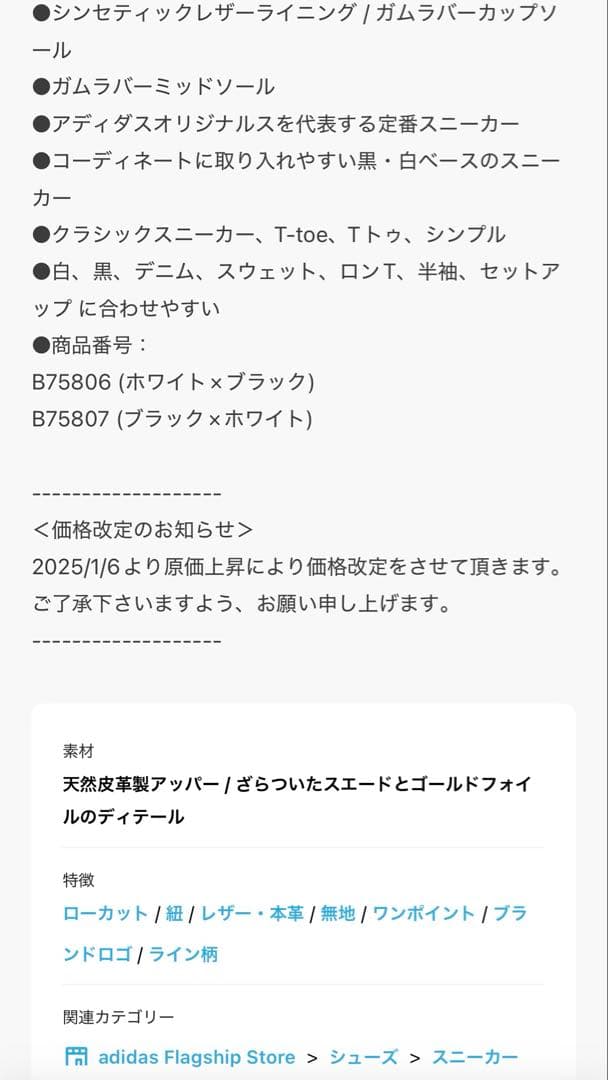
Task: Open the レザー・本革 feature link
Action: (252, 913)
